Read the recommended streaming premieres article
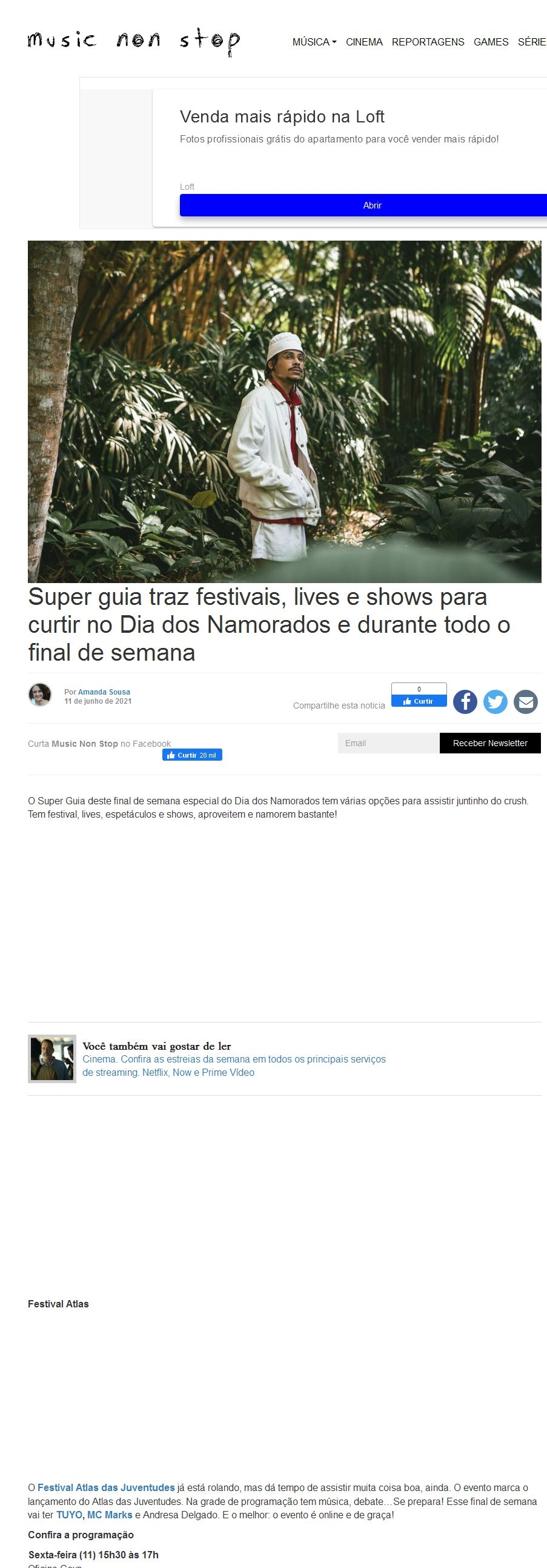547x1568 pixels. click(234, 1066)
